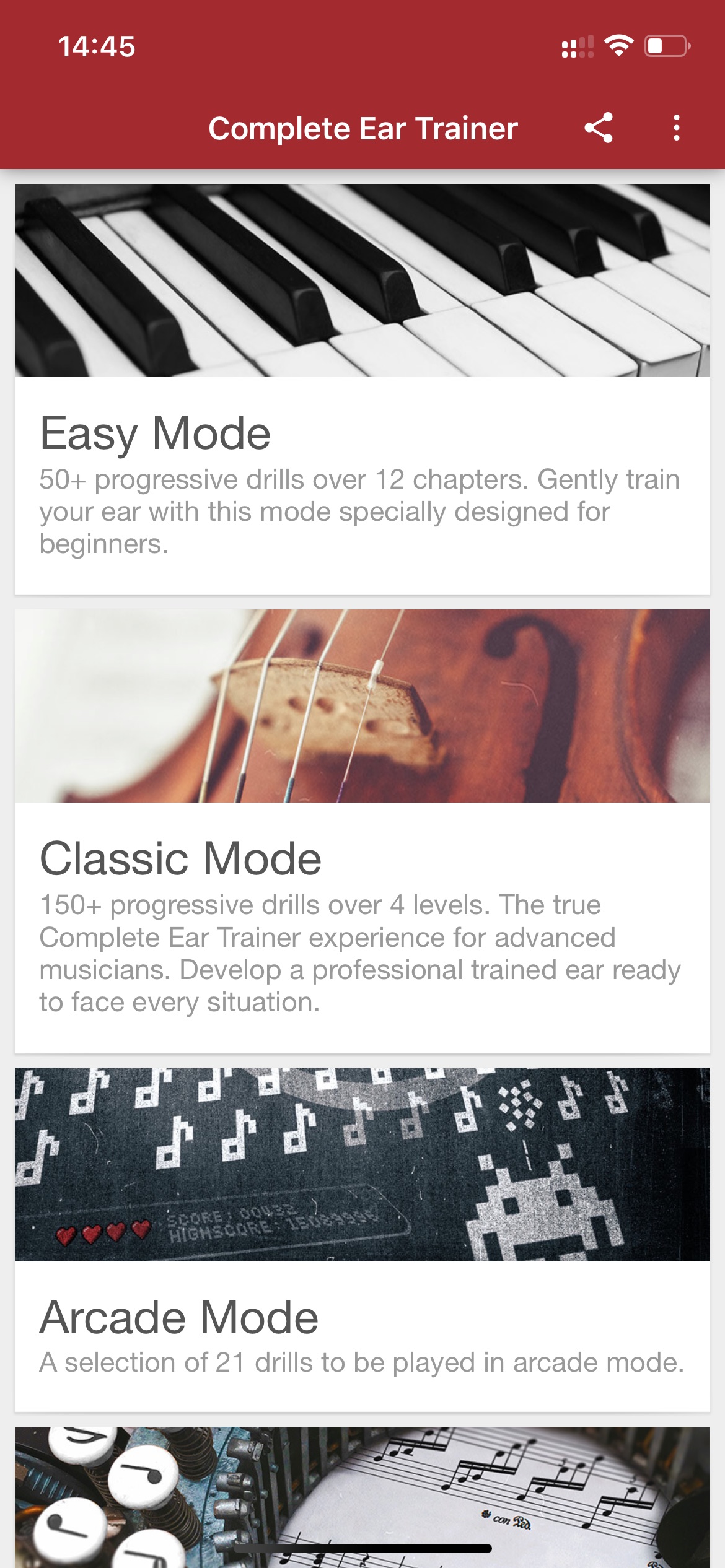The height and width of the screenshot is (1568, 725).
Task: Open the Easy Mode card
Action: [362, 389]
